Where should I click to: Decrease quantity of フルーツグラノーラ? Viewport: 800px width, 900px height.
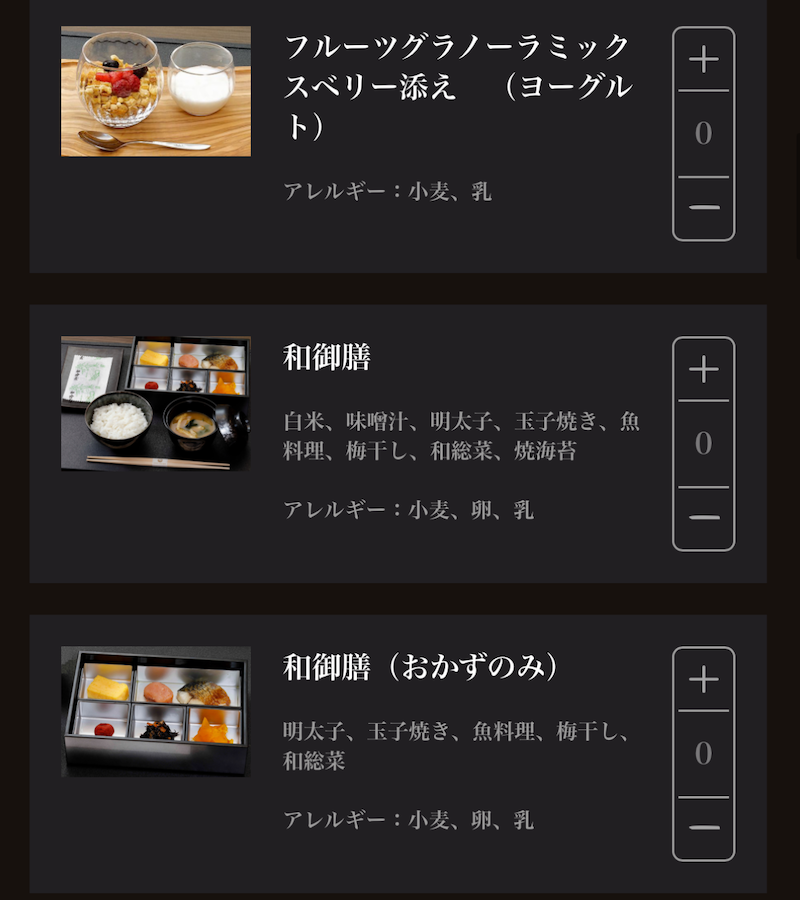(x=703, y=207)
